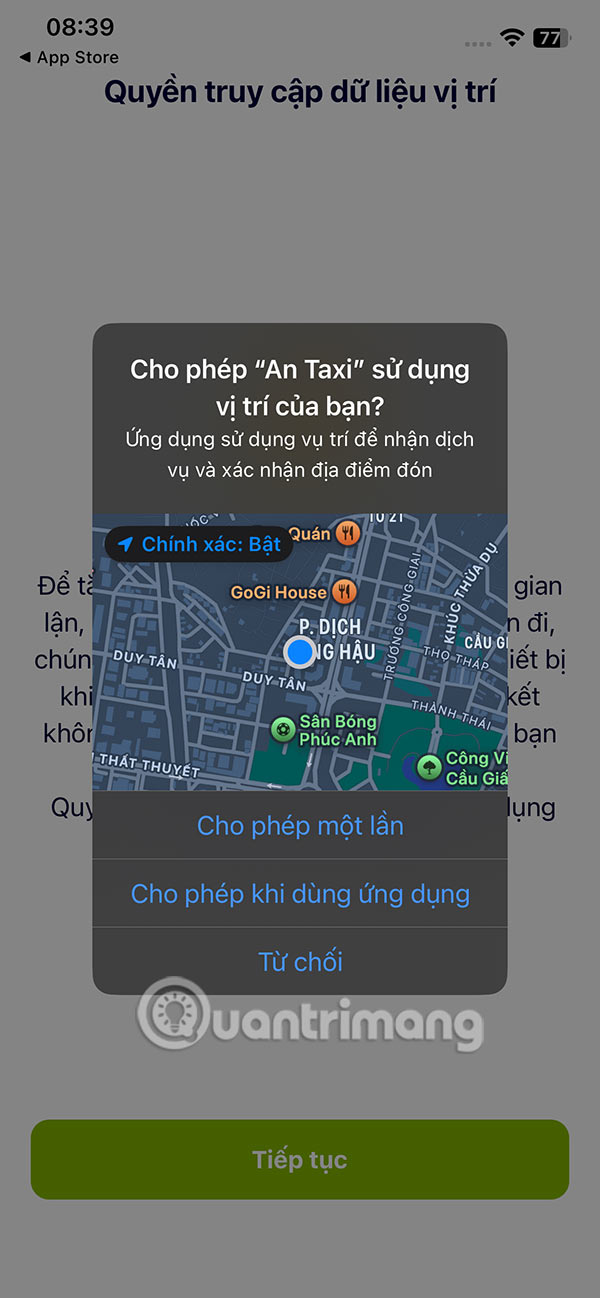Deny location access with "Từ chối"
The height and width of the screenshot is (1298, 600).
click(300, 962)
